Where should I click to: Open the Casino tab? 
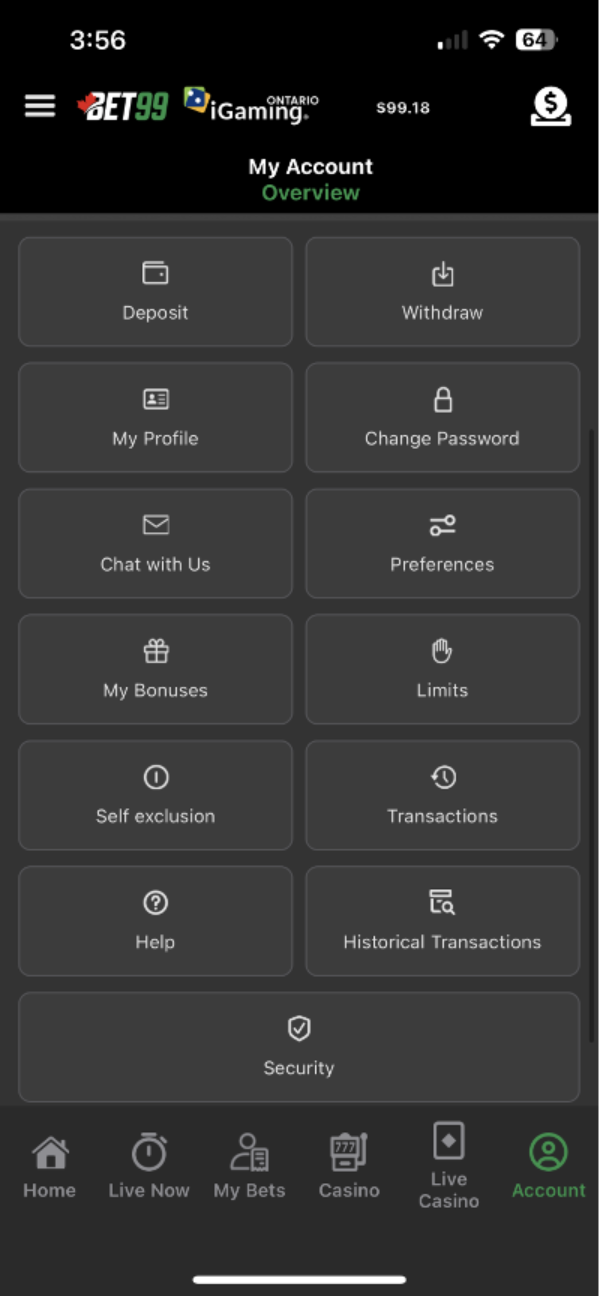click(x=349, y=1167)
